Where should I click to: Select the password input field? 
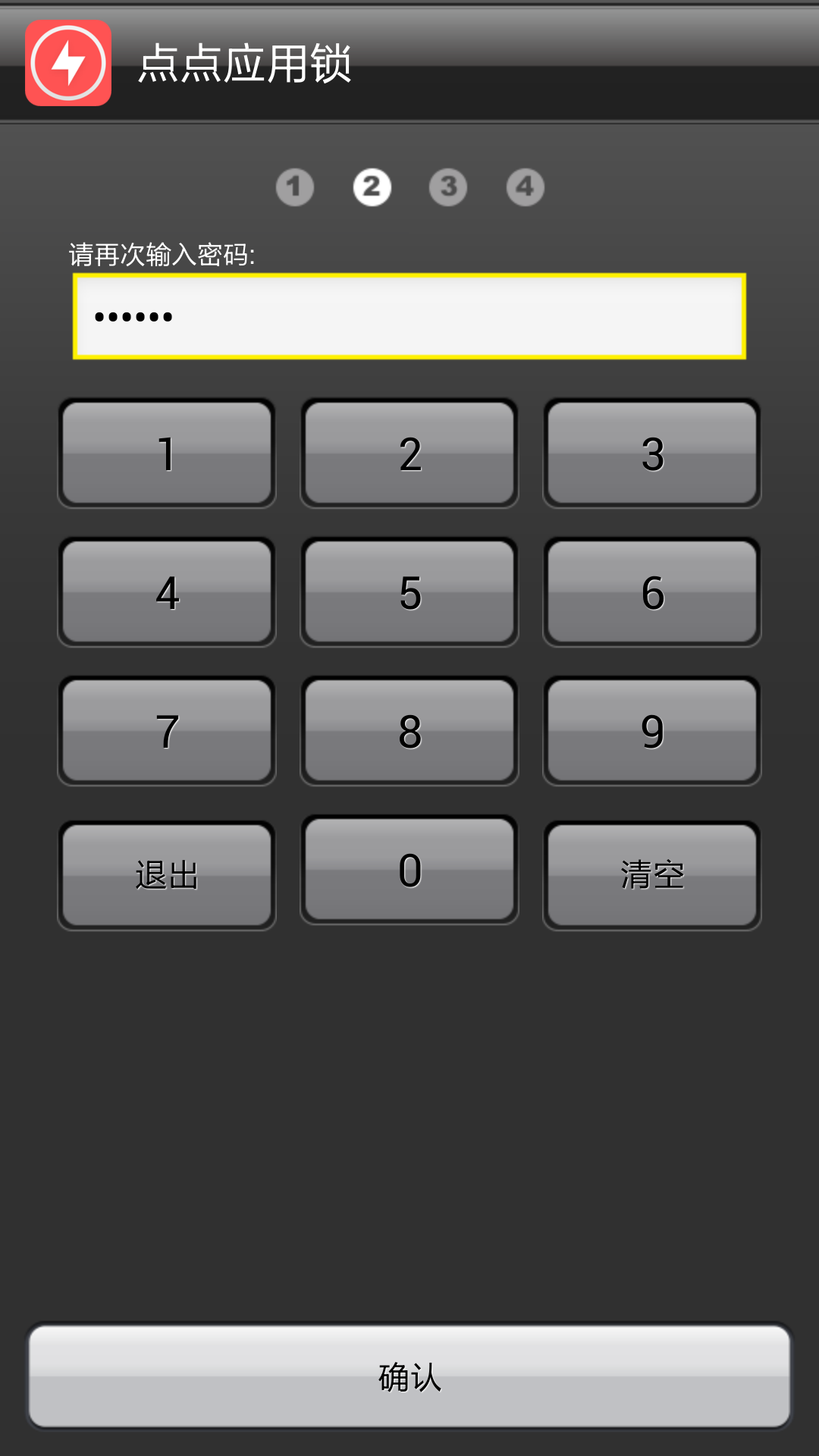[x=409, y=315]
